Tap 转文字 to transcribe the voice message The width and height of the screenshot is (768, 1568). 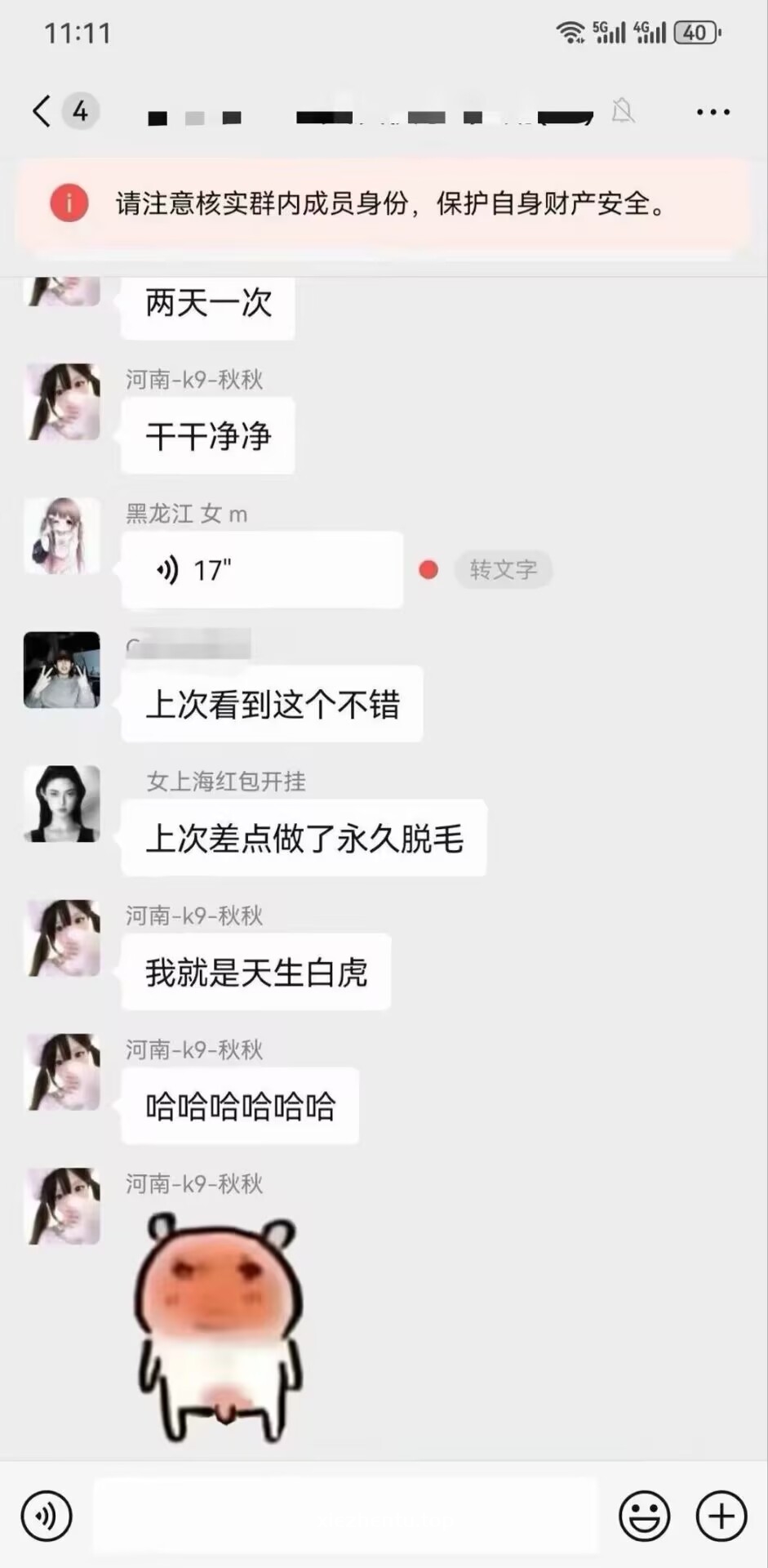point(504,569)
